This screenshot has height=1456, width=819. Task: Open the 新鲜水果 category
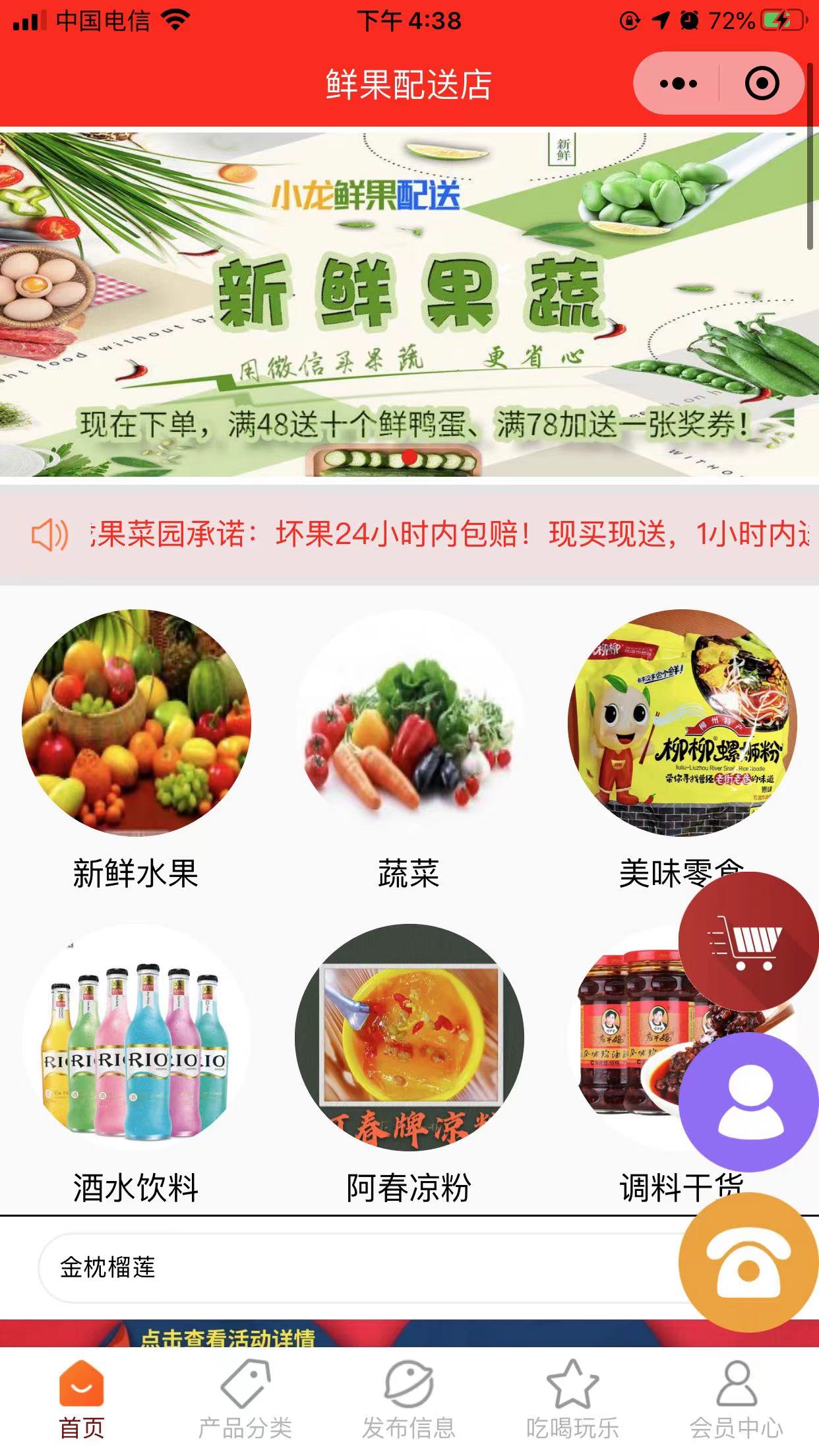click(136, 723)
